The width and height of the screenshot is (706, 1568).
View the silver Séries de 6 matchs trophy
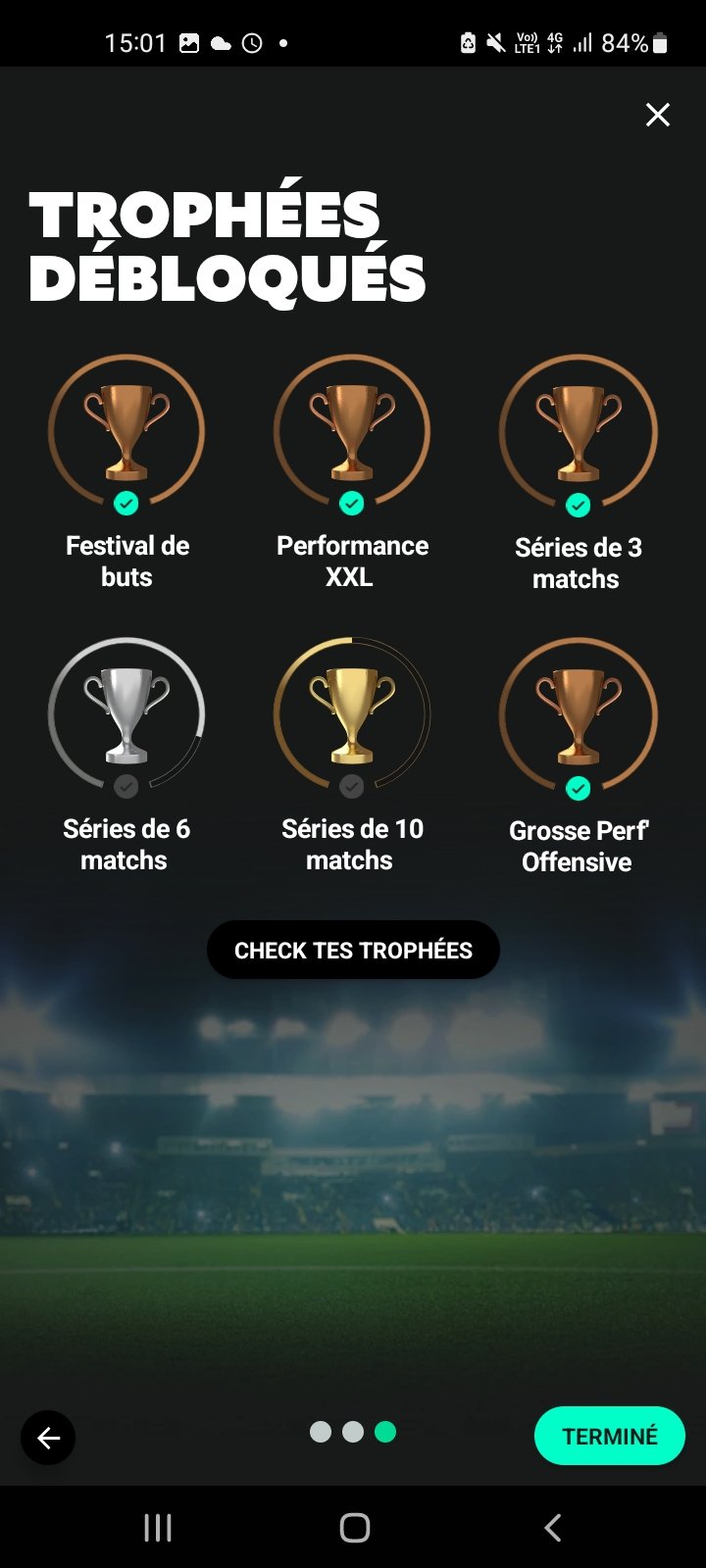(x=126, y=715)
